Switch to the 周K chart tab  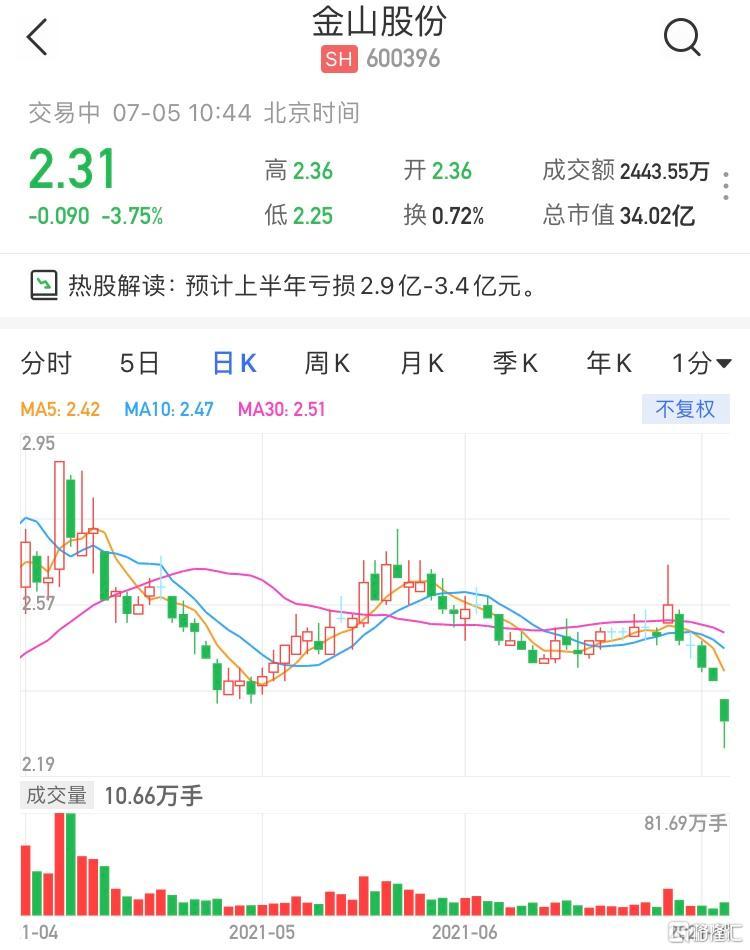pyautogui.click(x=327, y=363)
